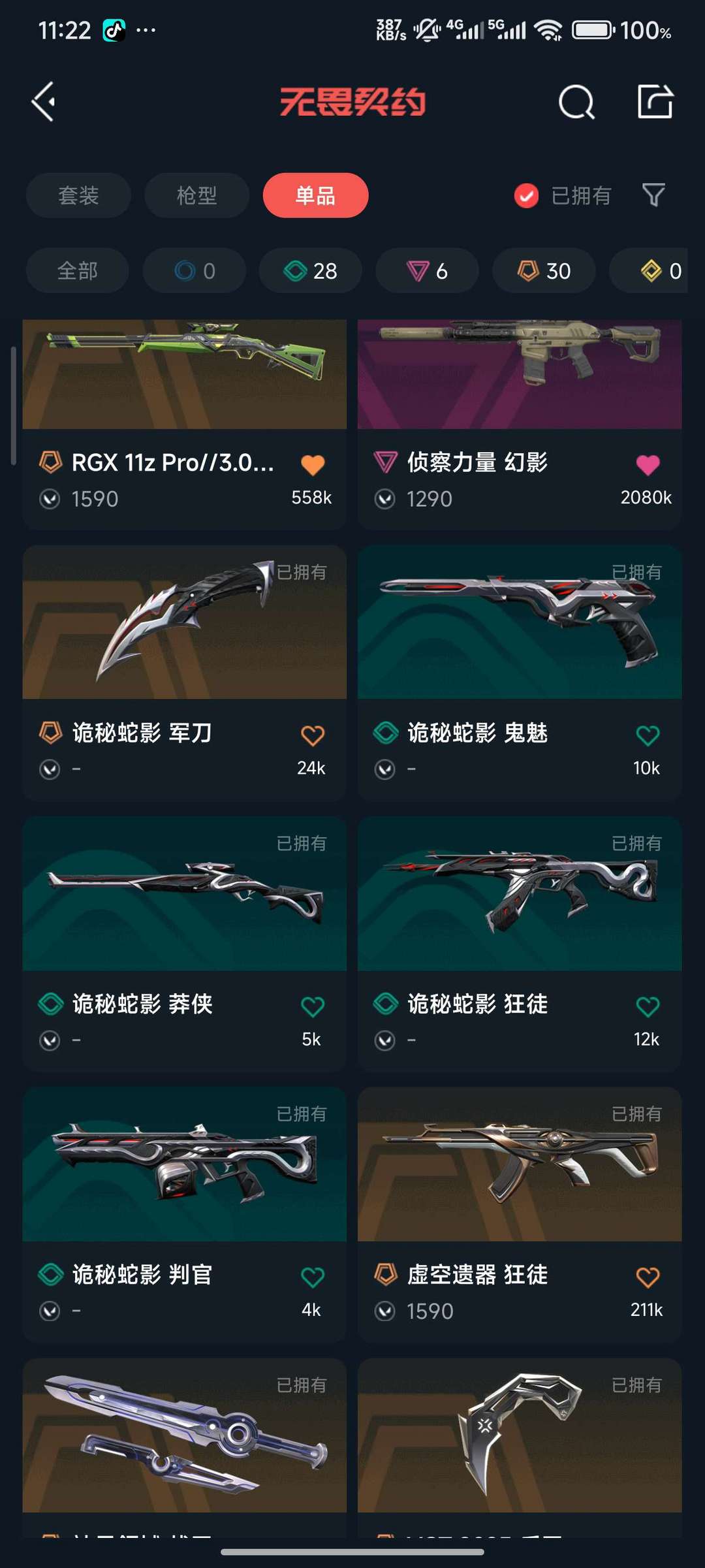Open the 虚空遗器 狂徒 item details
The image size is (705, 1568).
519,1169
